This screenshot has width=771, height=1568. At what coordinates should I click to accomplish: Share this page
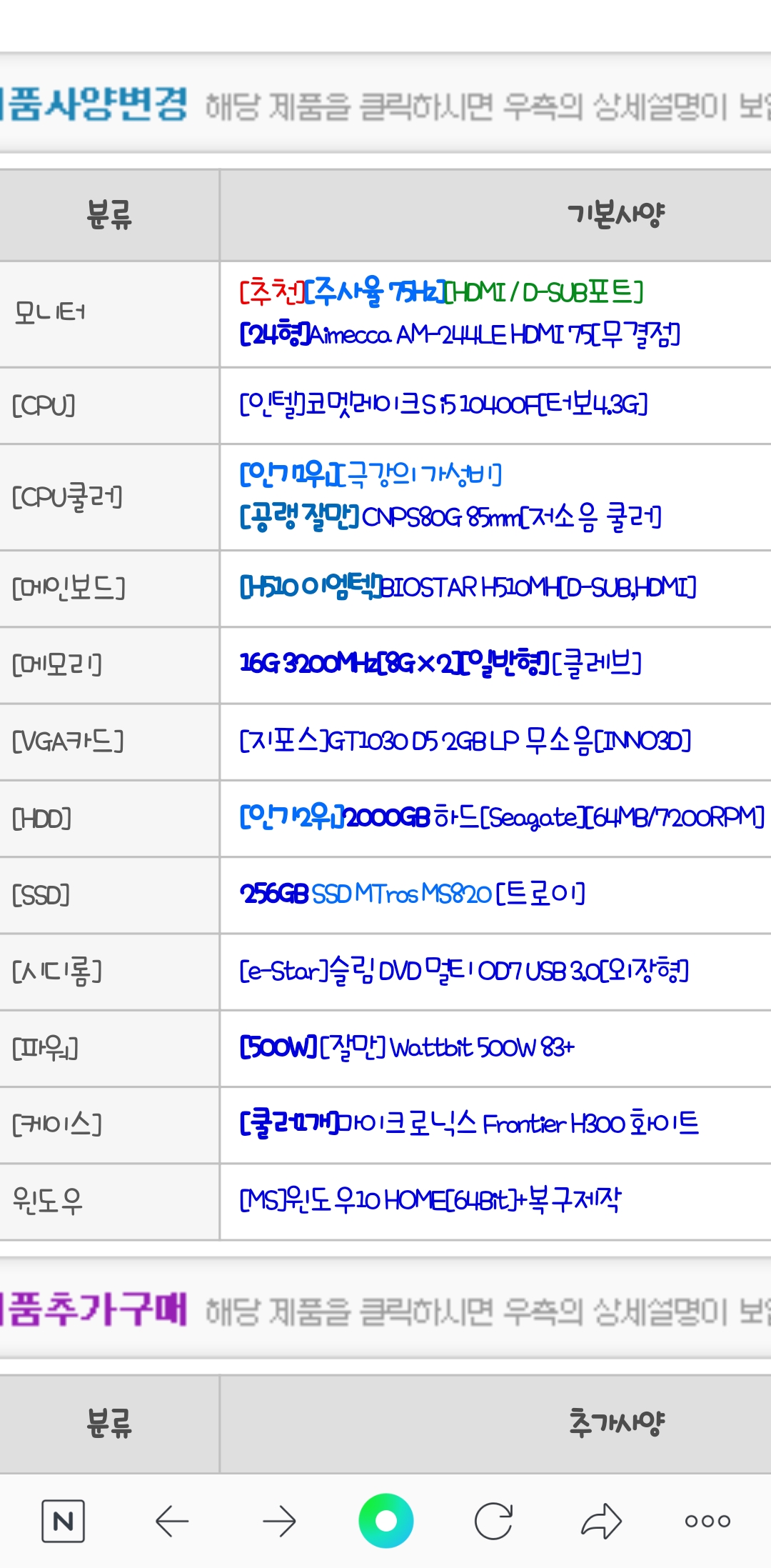coord(601,1521)
